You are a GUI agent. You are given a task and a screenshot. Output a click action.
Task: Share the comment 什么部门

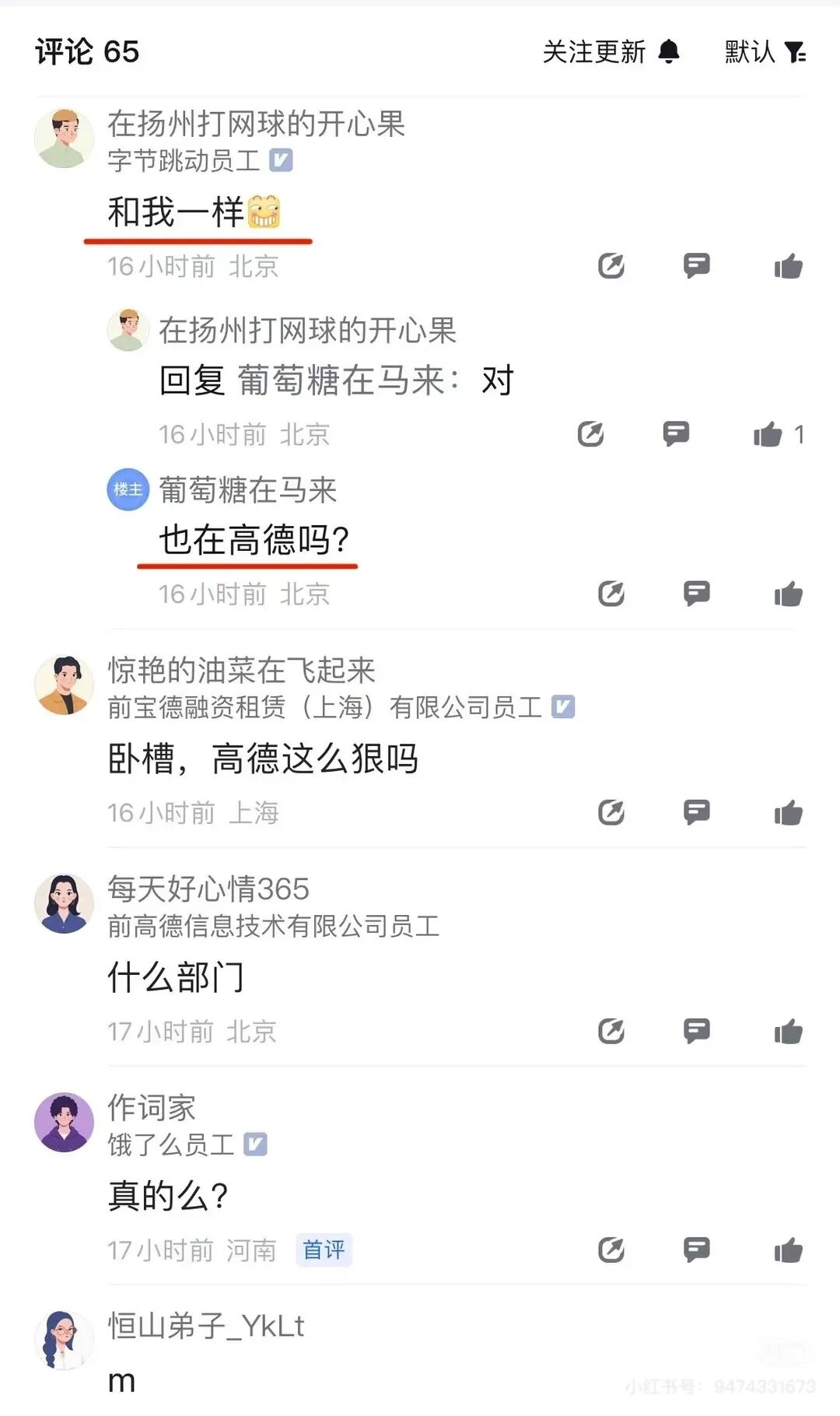click(611, 1032)
